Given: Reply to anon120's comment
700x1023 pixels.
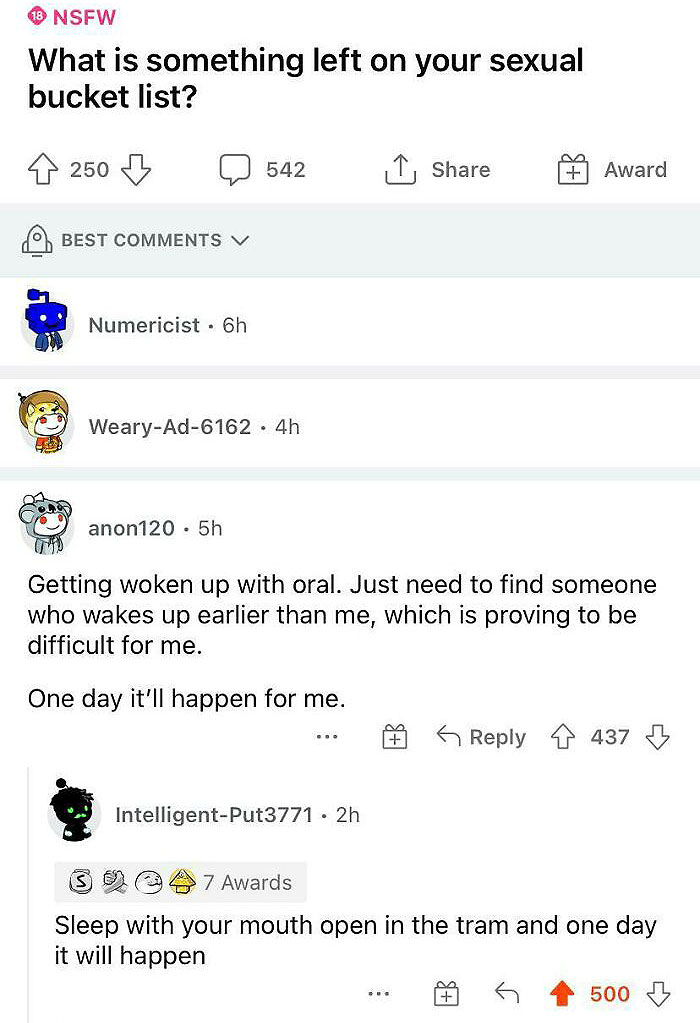Looking at the screenshot, I should 481,738.
